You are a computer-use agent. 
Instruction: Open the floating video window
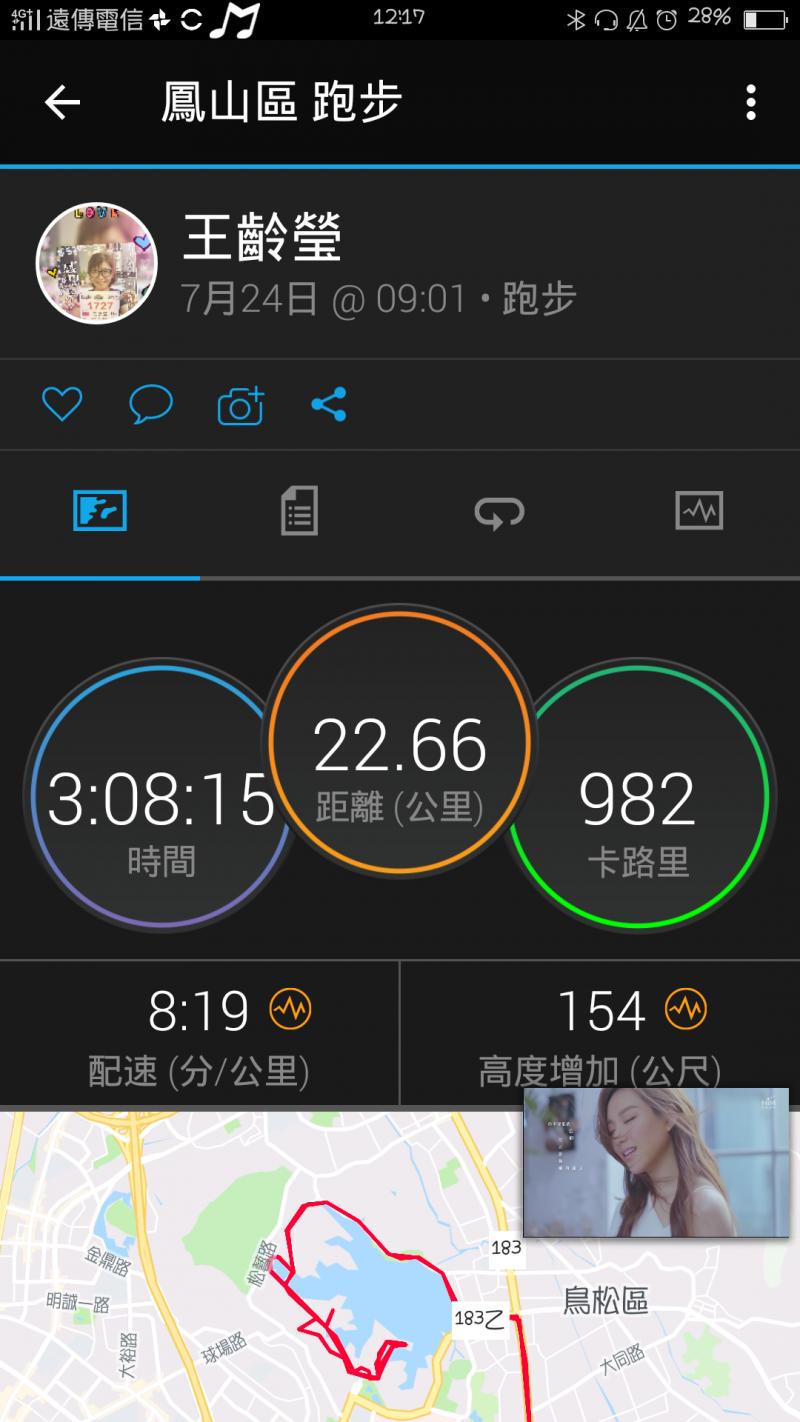(656, 1163)
